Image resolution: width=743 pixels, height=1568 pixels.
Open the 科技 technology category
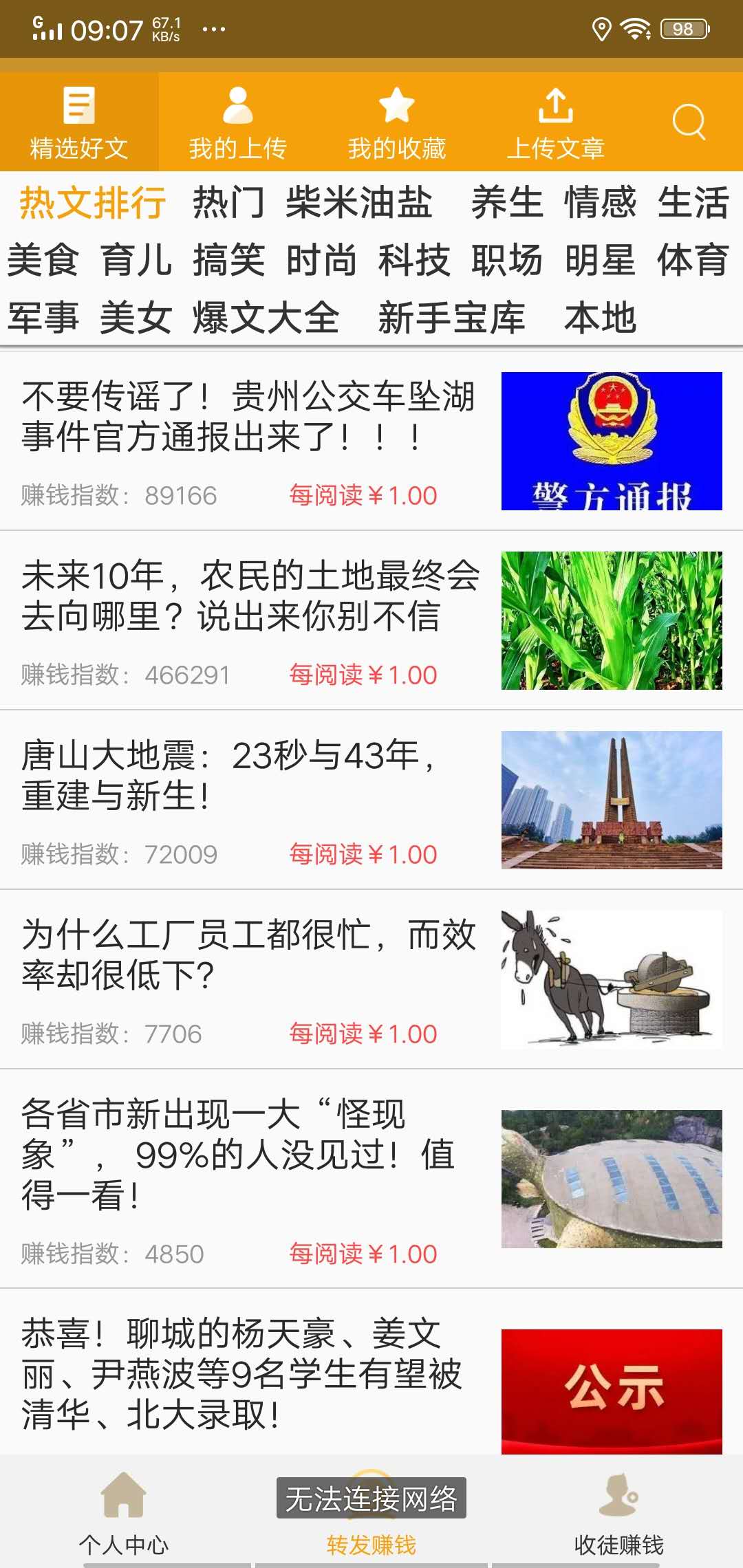(x=413, y=261)
